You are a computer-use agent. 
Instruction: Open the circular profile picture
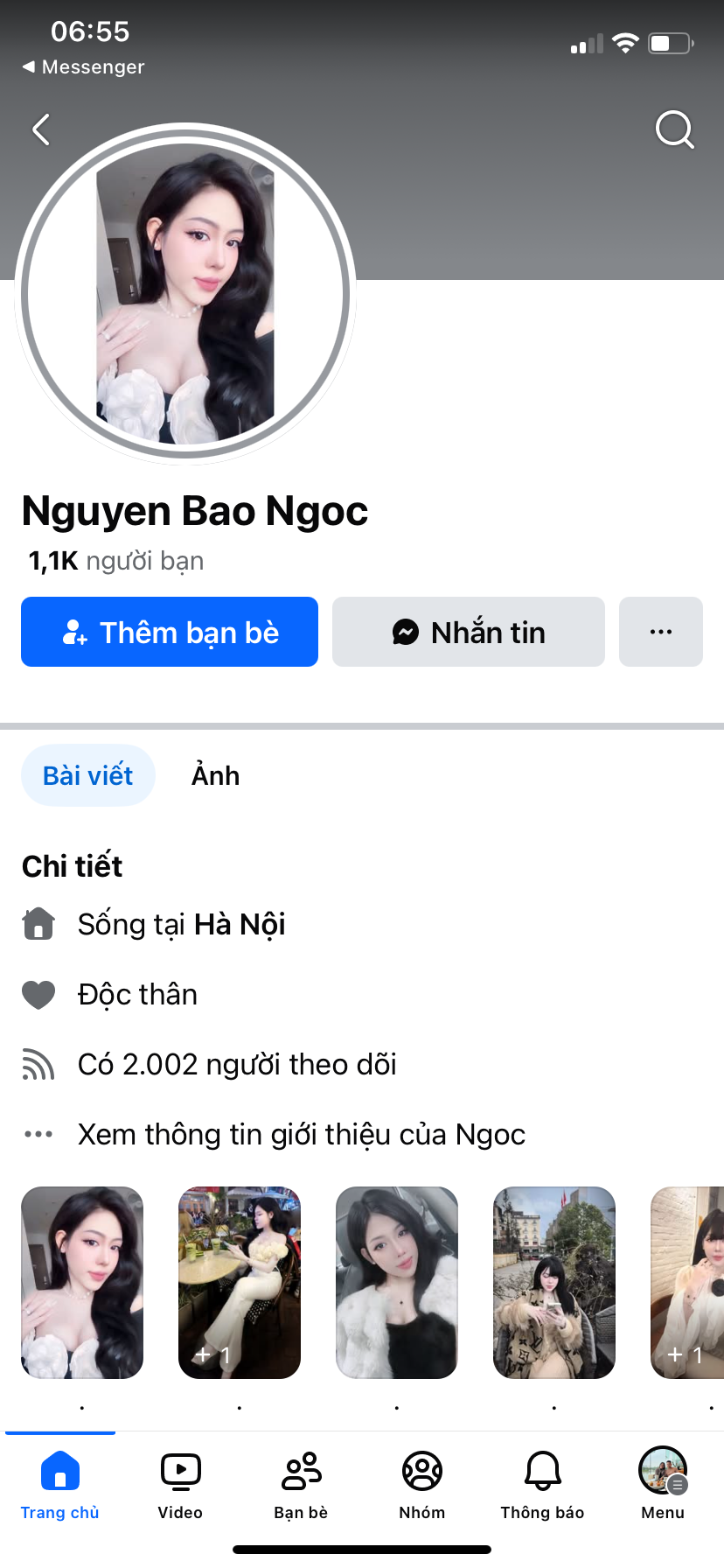[x=185, y=293]
